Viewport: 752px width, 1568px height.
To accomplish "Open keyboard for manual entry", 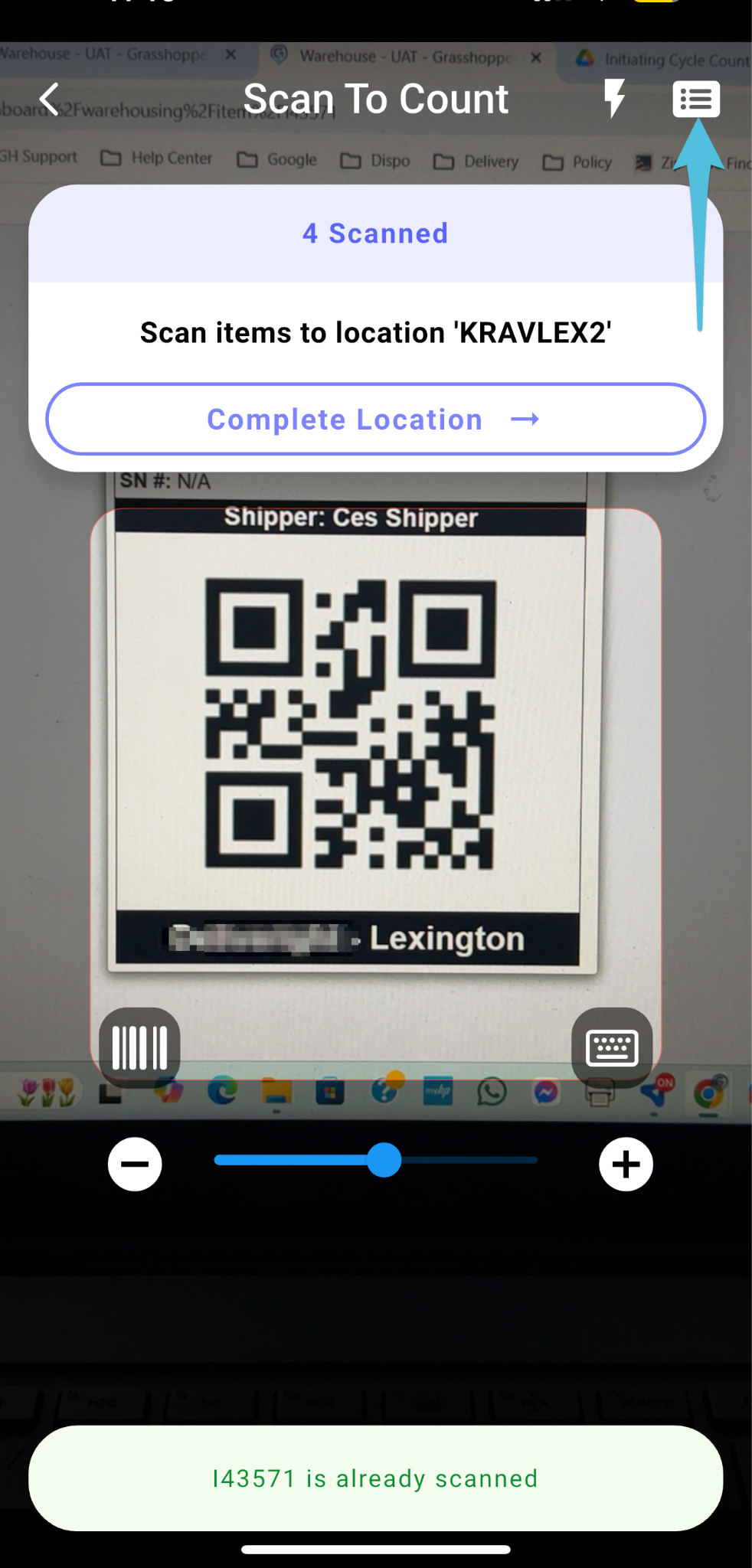I will pos(612,1047).
